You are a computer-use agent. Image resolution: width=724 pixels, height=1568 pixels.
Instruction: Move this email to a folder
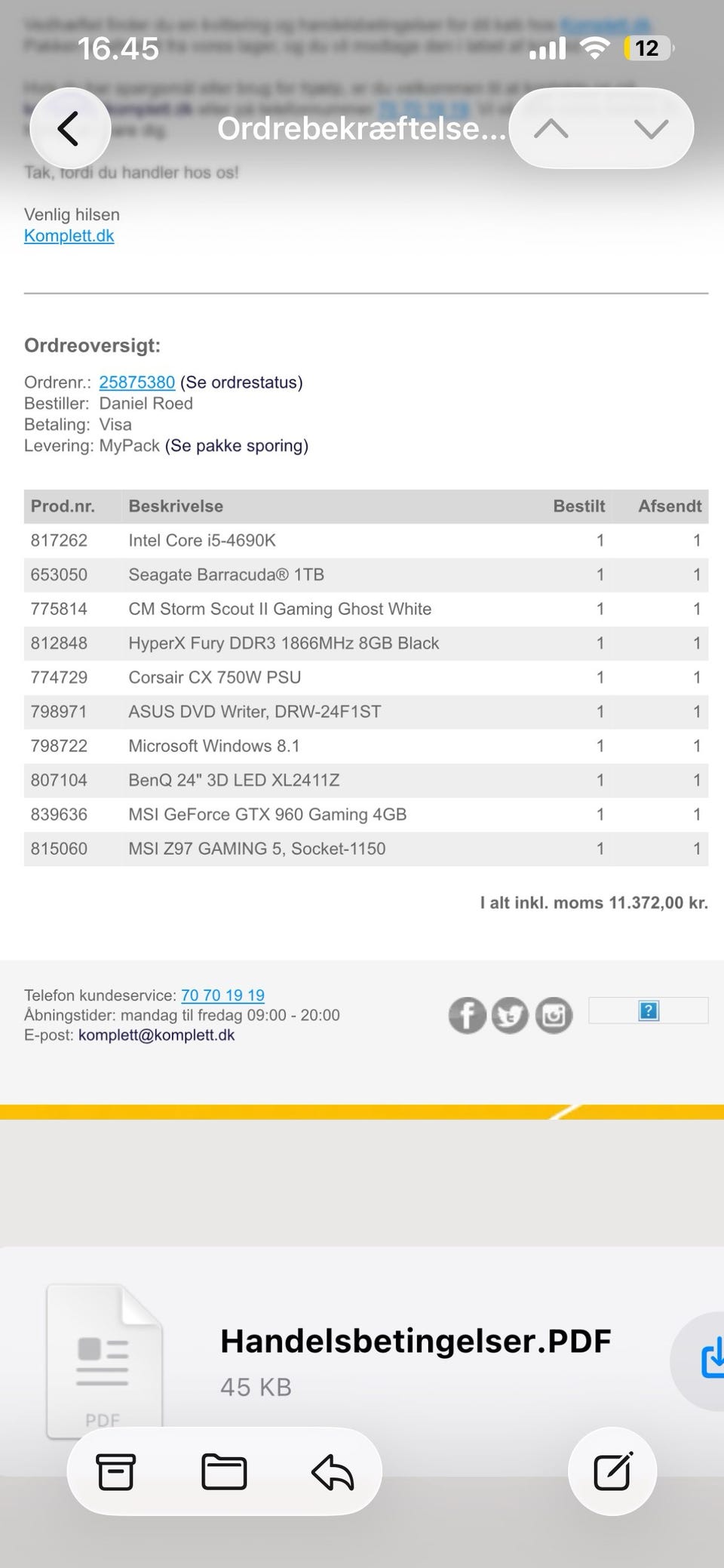click(x=224, y=1471)
